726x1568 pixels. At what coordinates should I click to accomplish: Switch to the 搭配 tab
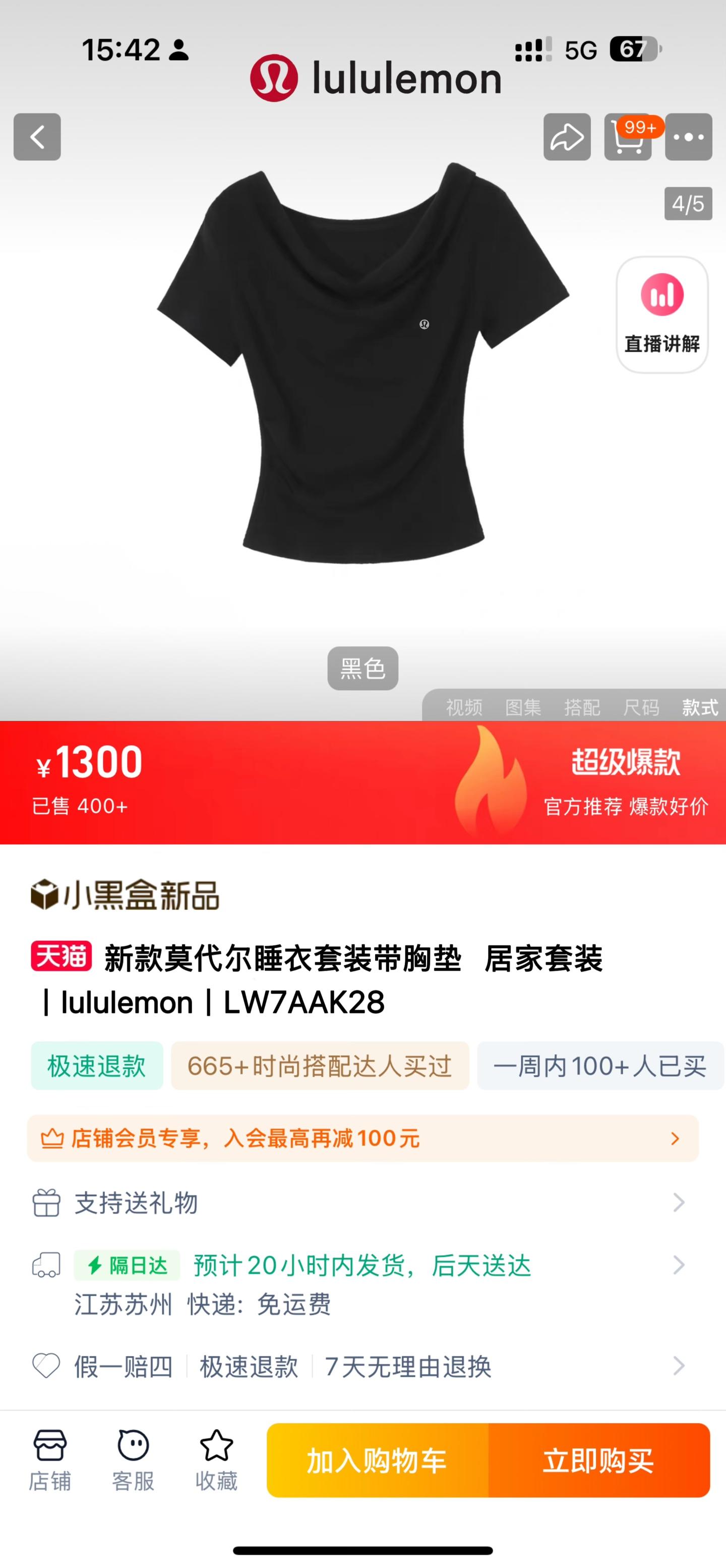coord(582,707)
